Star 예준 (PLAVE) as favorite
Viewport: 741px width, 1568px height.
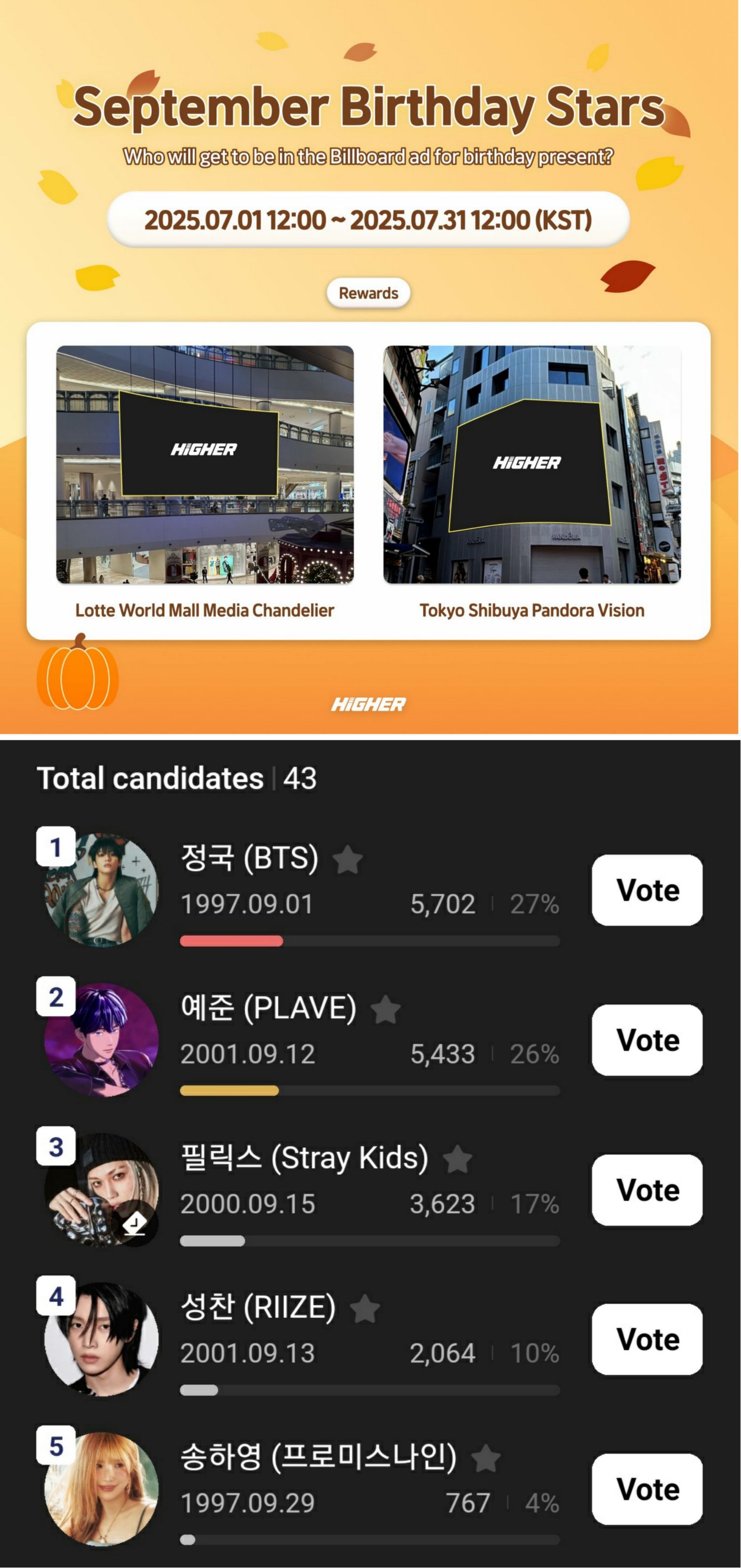tap(385, 1009)
